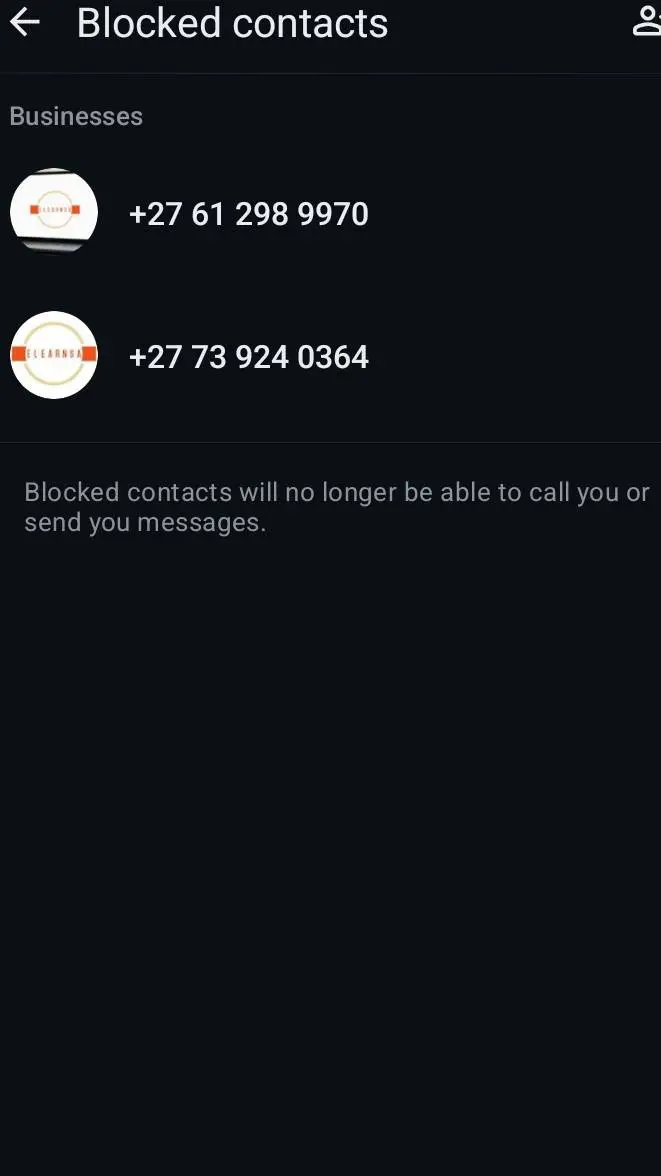The width and height of the screenshot is (661, 1176).
Task: Tap the add blocked contact icon
Action: (x=646, y=22)
